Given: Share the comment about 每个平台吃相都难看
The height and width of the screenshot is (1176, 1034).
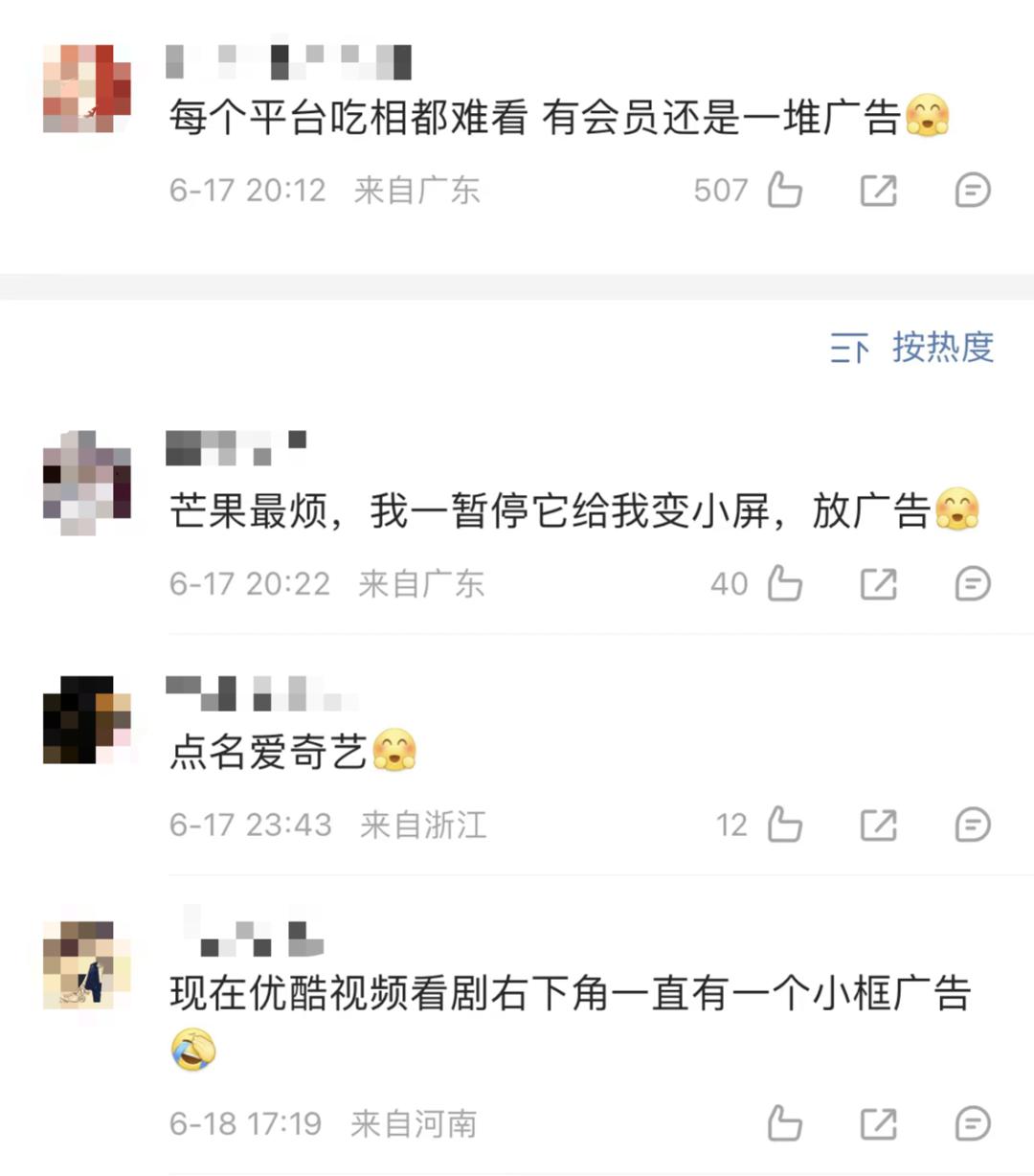Looking at the screenshot, I should coord(878,190).
